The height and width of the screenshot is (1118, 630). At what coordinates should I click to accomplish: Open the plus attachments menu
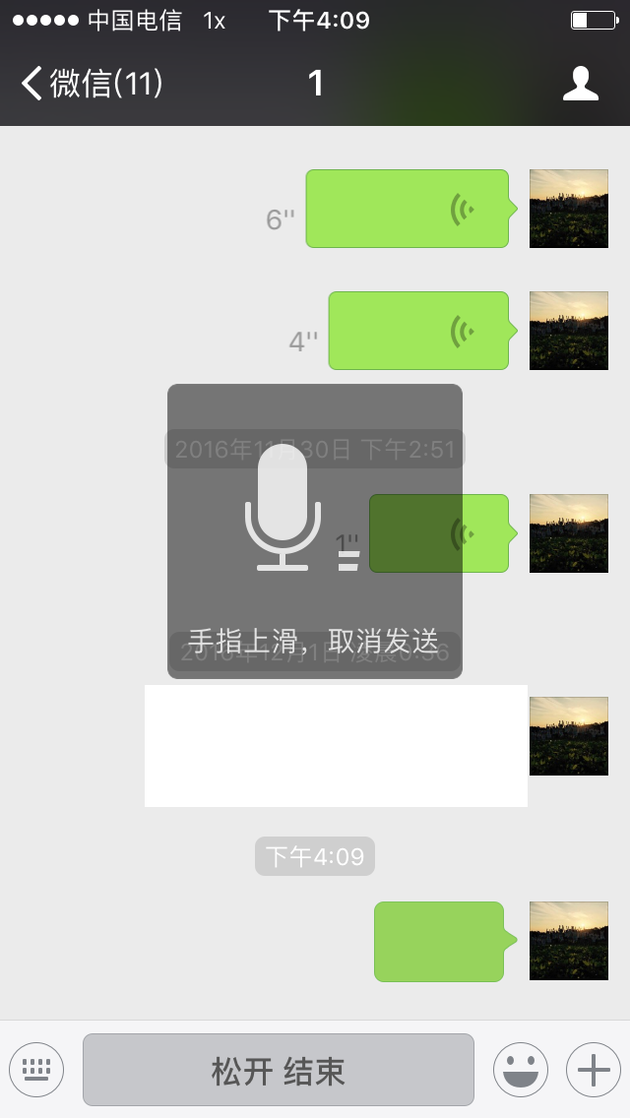coord(594,1070)
